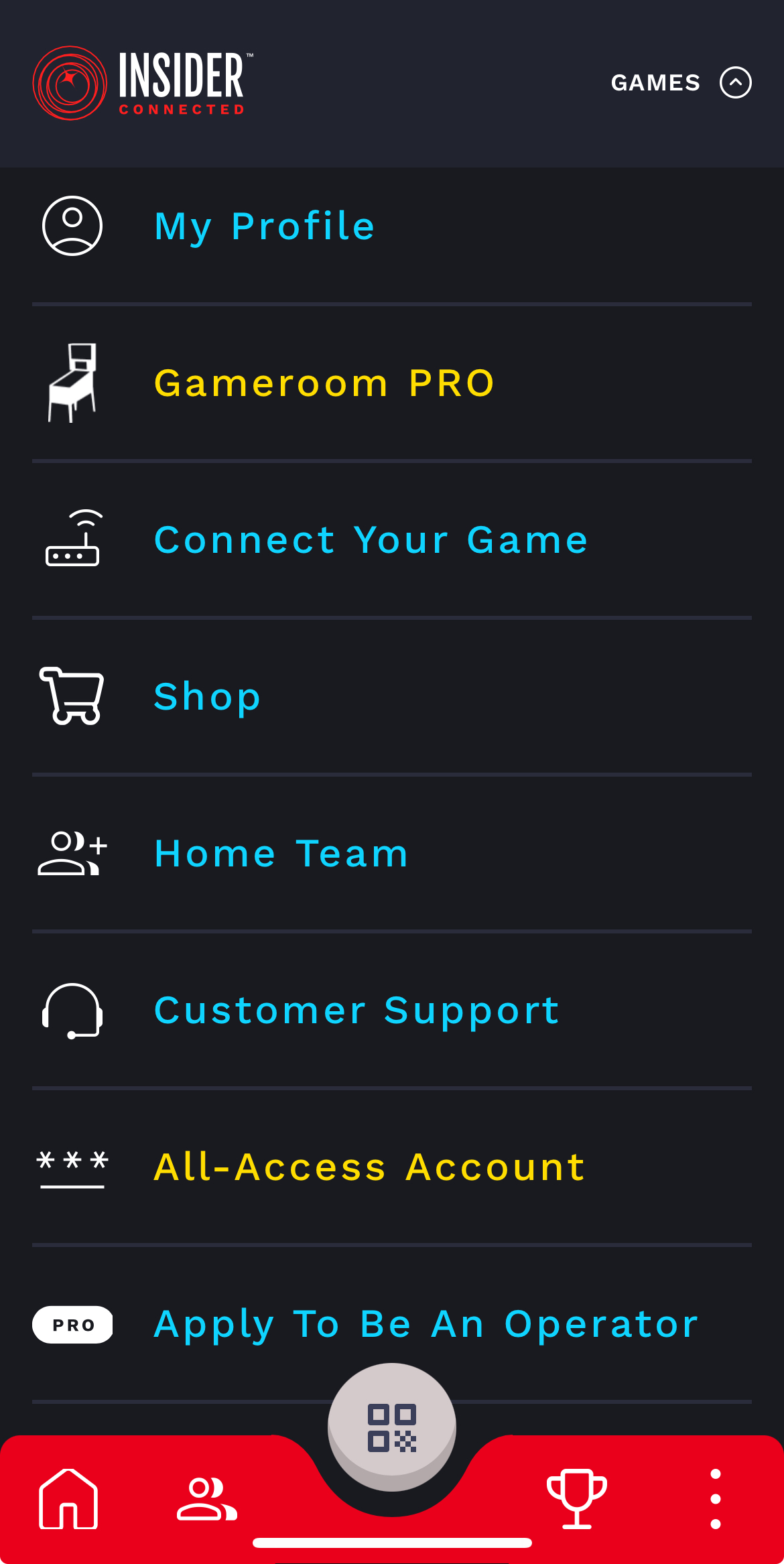Select Apply To Be An Operator
Image resolution: width=784 pixels, height=1564 pixels.
pyautogui.click(x=426, y=1324)
